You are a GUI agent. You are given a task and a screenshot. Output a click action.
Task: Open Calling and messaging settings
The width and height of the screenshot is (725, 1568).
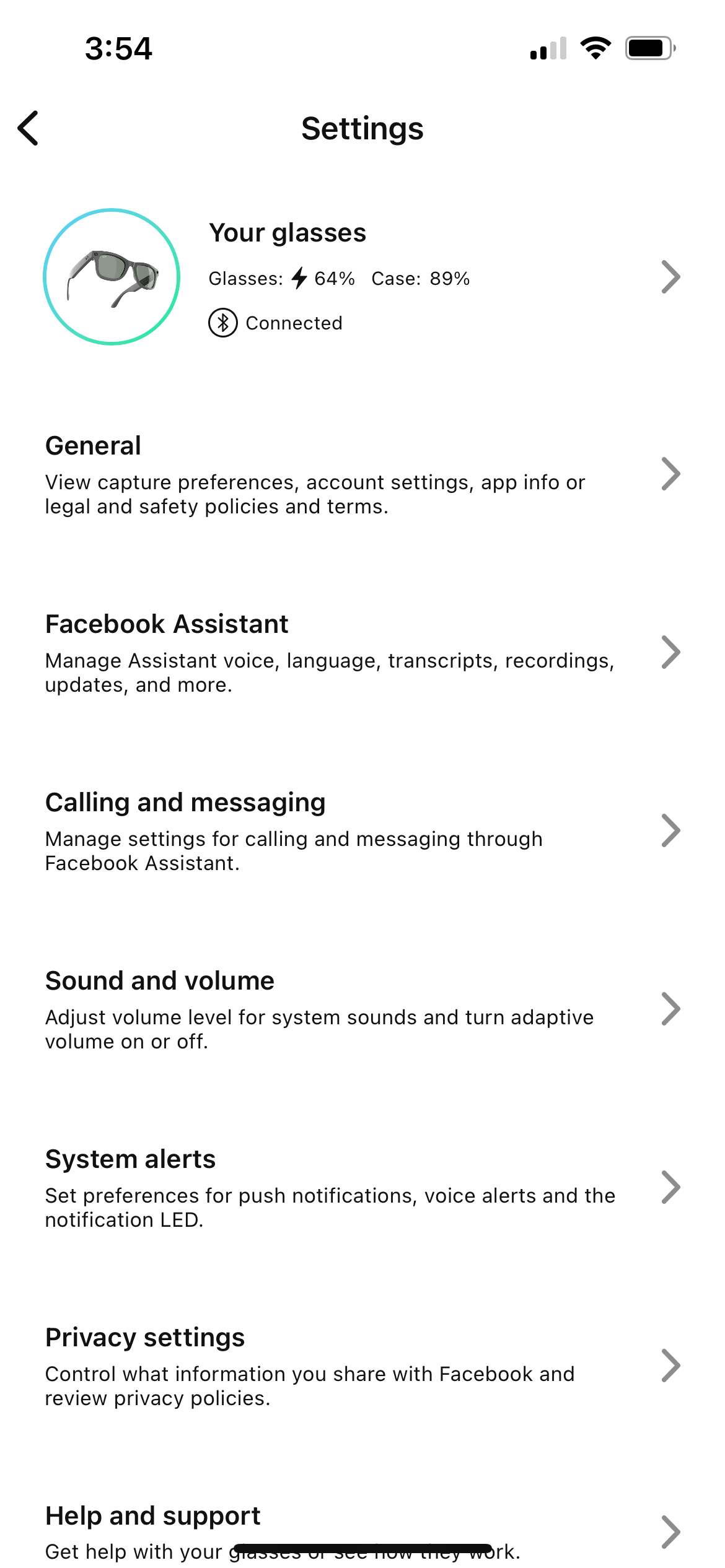click(362, 831)
